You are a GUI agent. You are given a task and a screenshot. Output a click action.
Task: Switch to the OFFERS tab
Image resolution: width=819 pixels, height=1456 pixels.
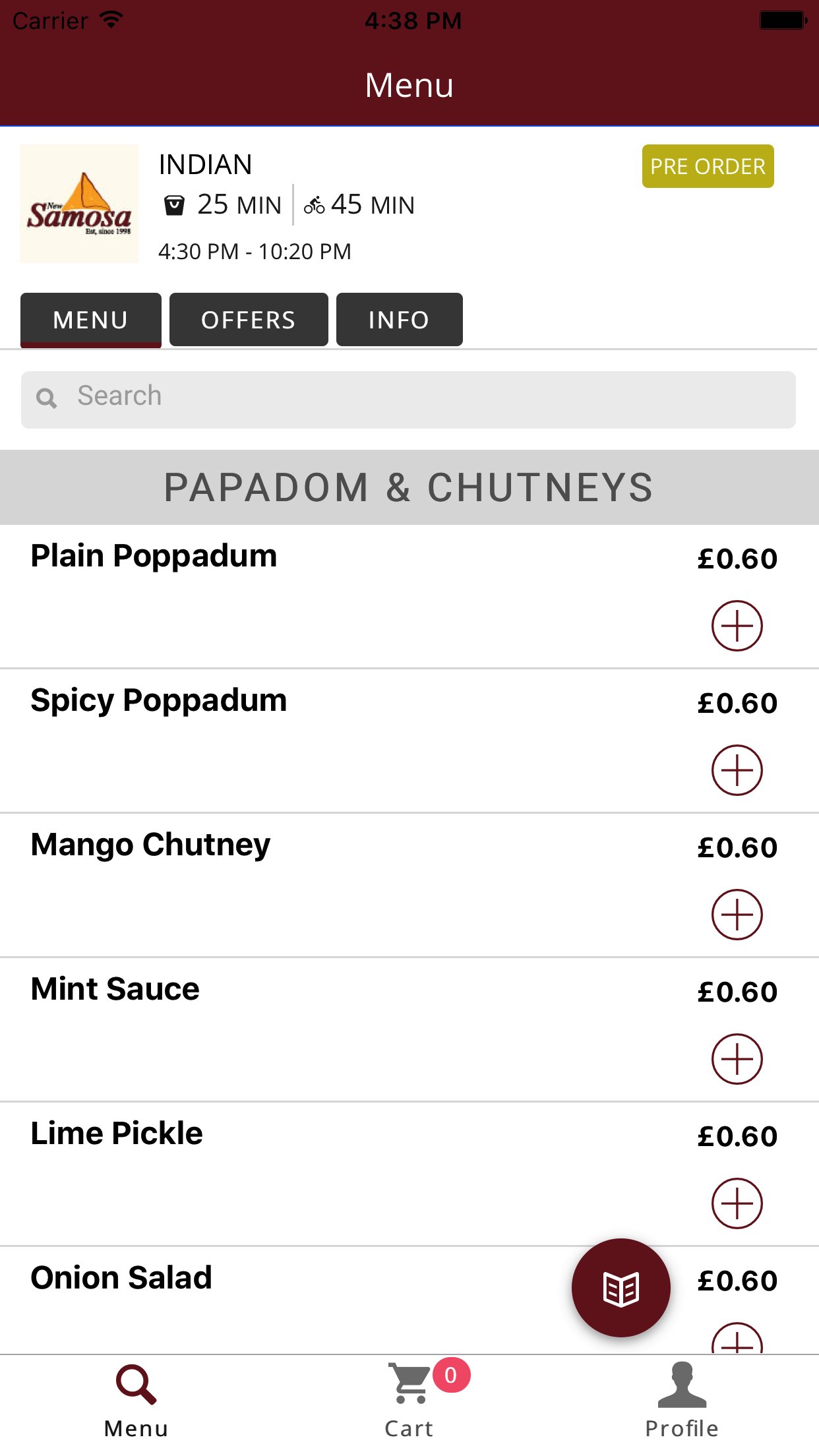[249, 320]
